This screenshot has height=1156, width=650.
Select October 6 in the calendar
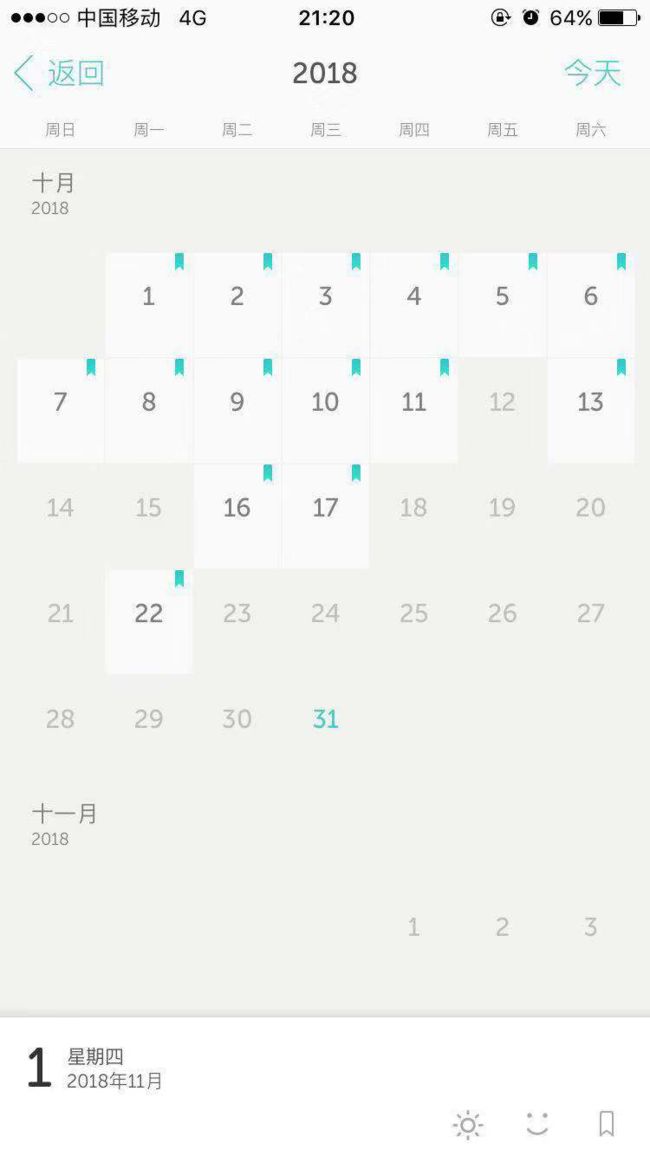pos(590,304)
